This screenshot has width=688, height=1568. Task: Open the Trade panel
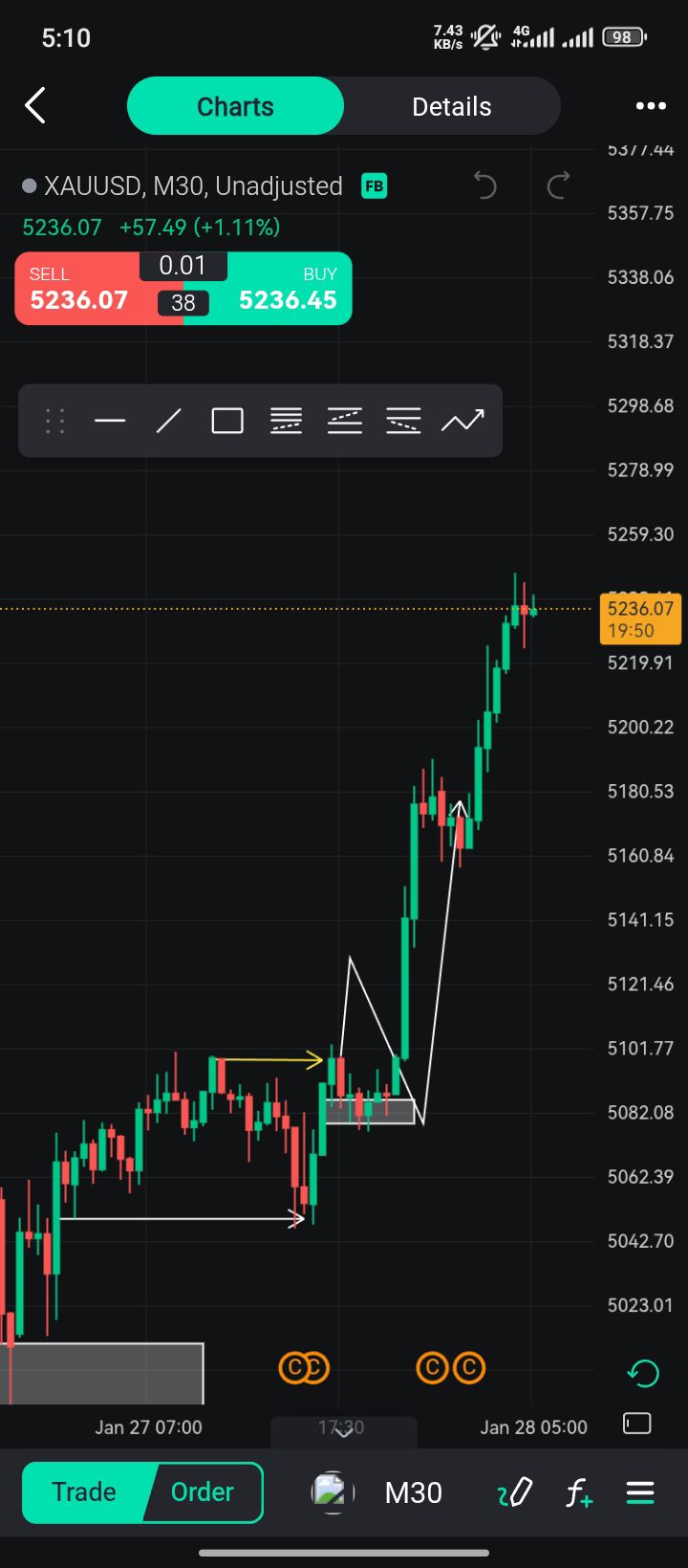[84, 1492]
